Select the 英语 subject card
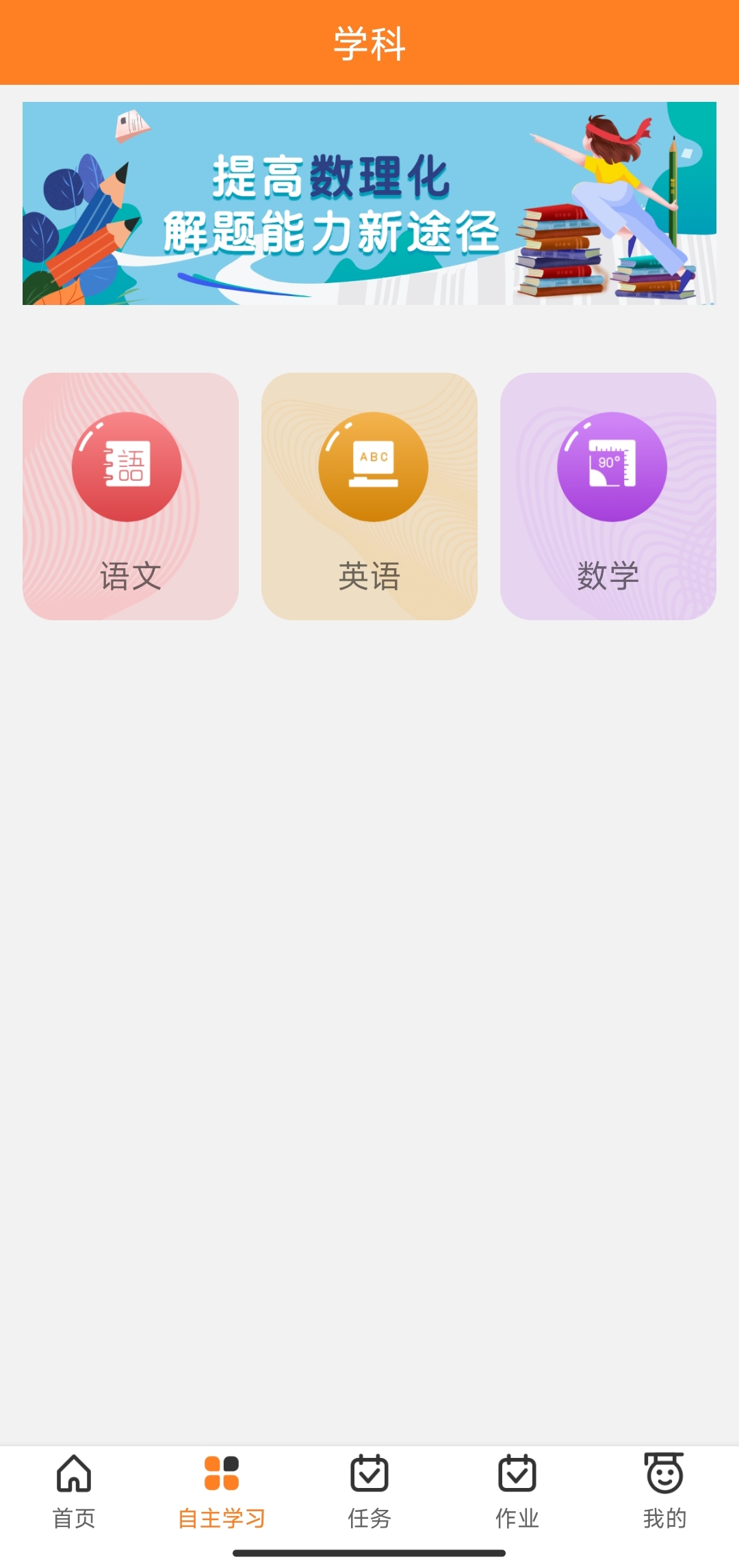Image resolution: width=739 pixels, height=1568 pixels. [369, 496]
